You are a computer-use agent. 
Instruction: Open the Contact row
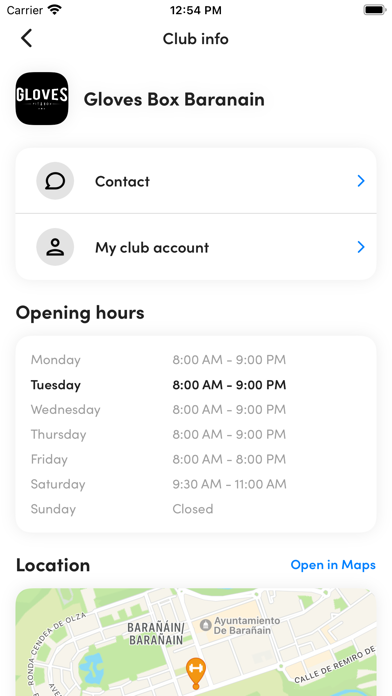(x=196, y=181)
